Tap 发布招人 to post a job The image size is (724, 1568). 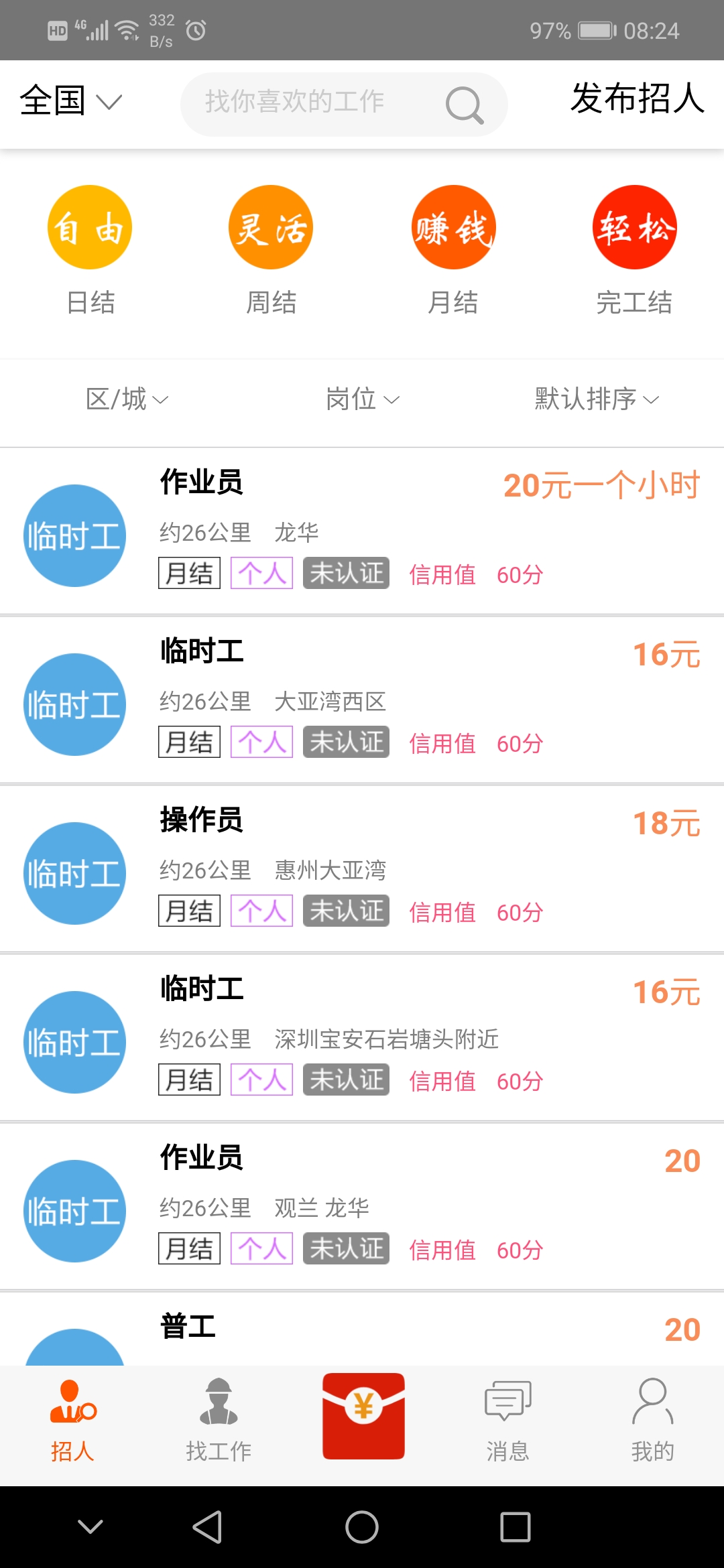(x=637, y=99)
